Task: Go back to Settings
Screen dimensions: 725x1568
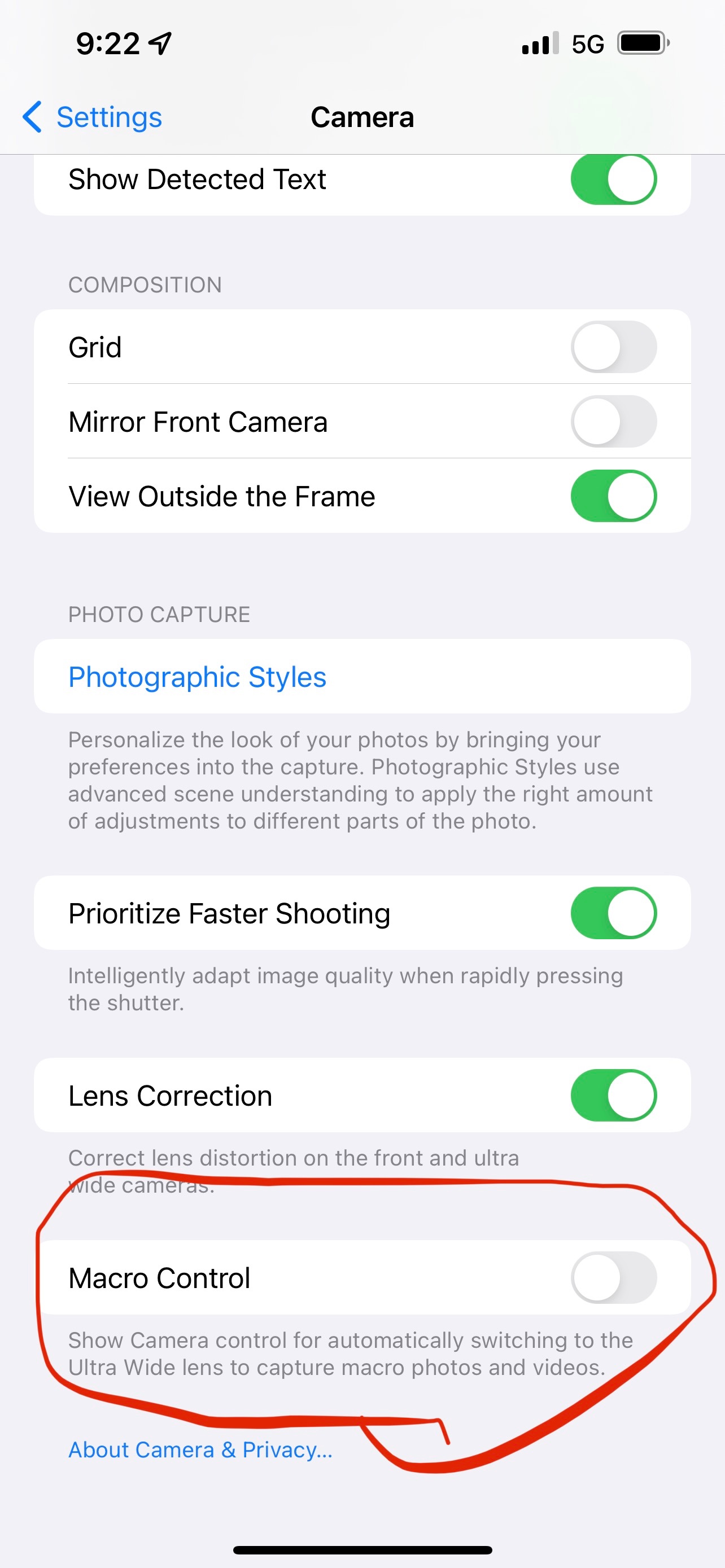Action: click(92, 117)
